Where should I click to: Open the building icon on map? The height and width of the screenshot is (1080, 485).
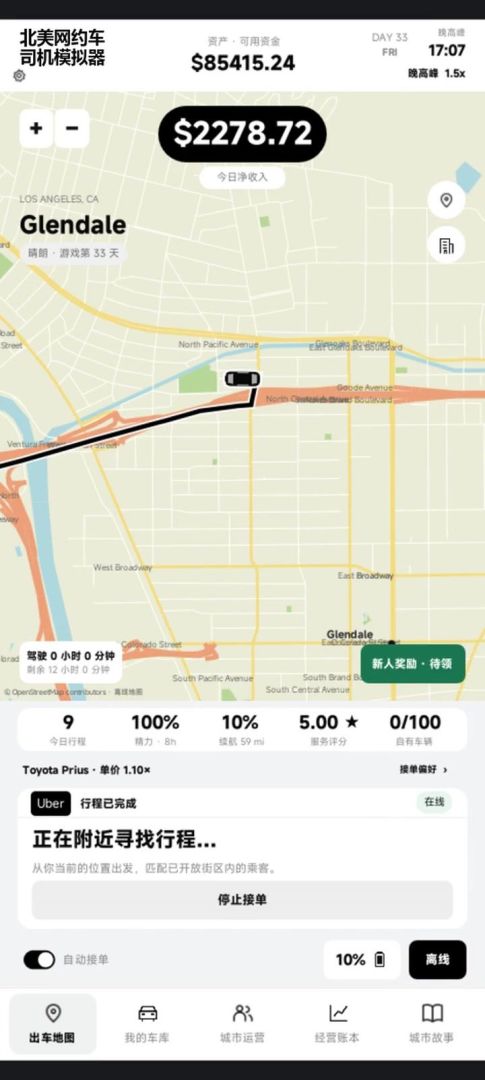(x=446, y=245)
